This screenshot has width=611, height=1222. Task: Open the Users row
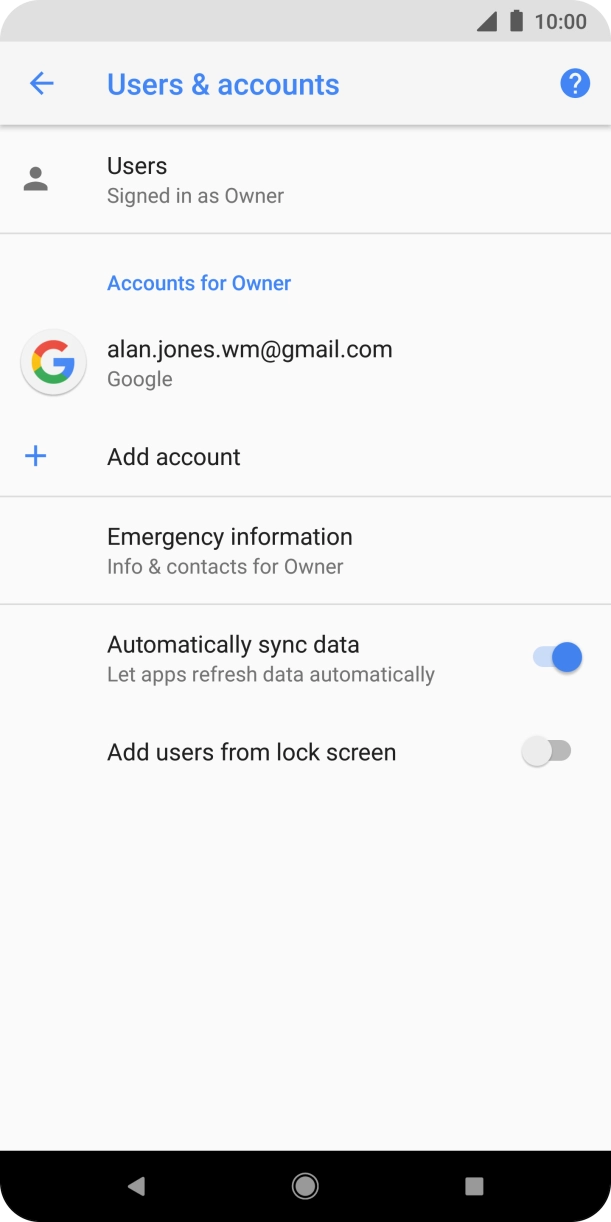(x=305, y=180)
